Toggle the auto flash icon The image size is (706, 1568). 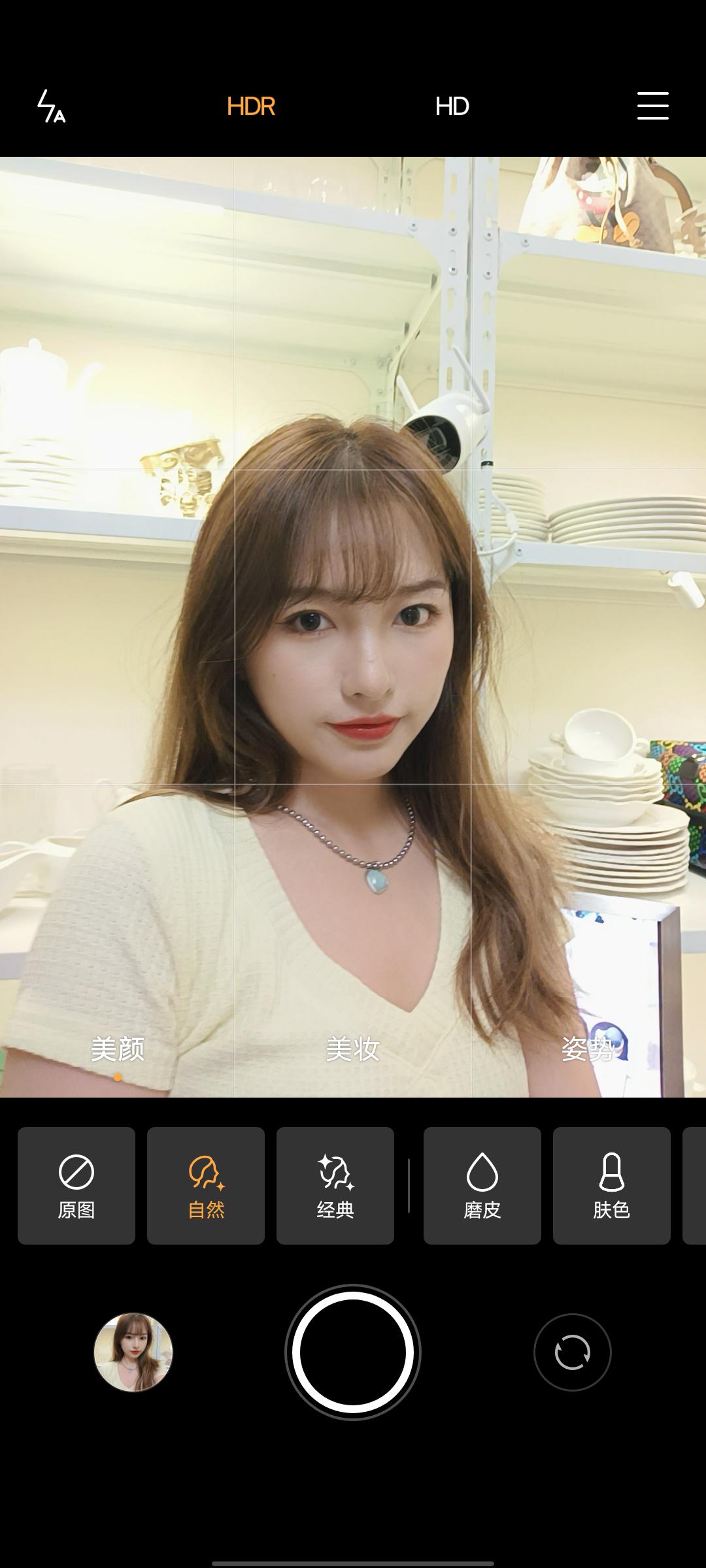(51, 106)
